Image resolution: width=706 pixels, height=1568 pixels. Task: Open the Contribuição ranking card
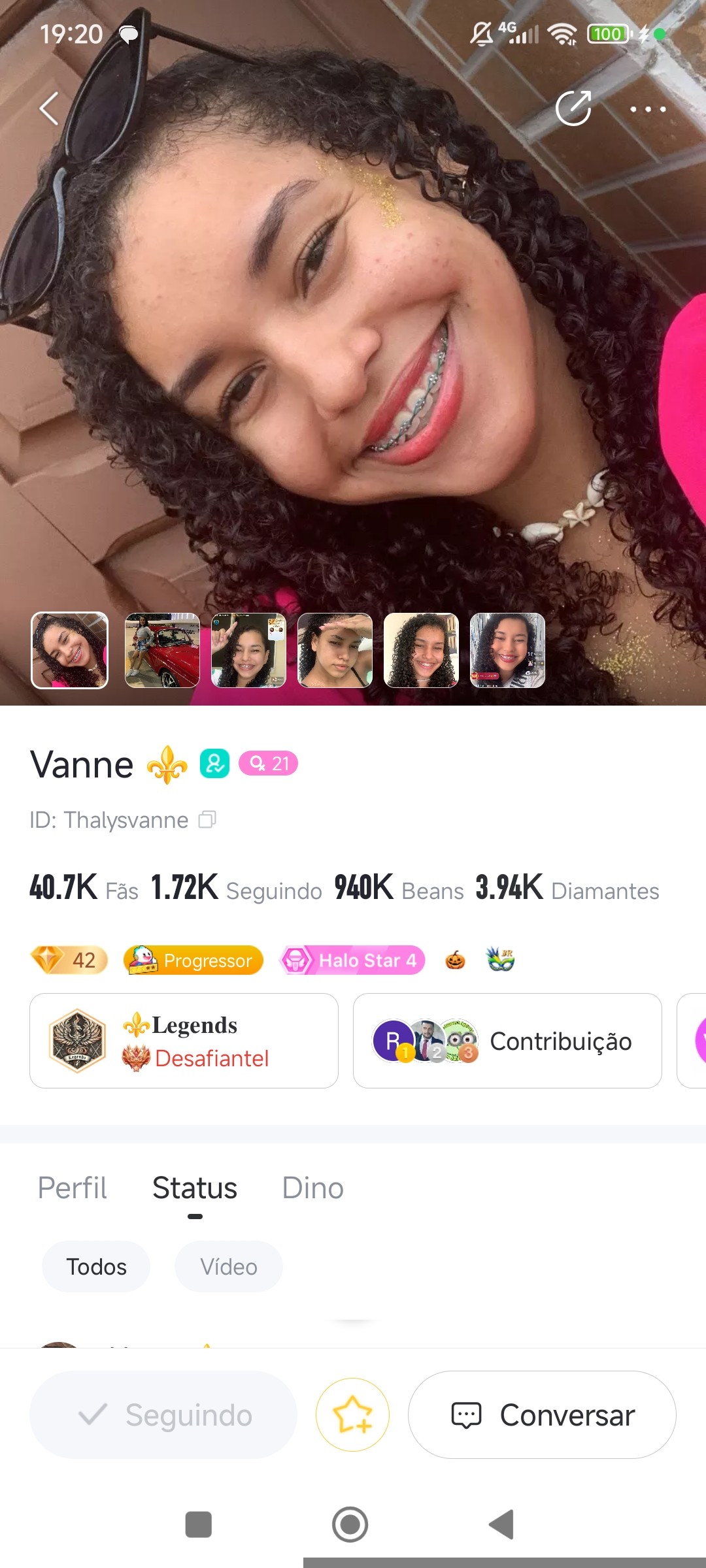click(507, 1041)
